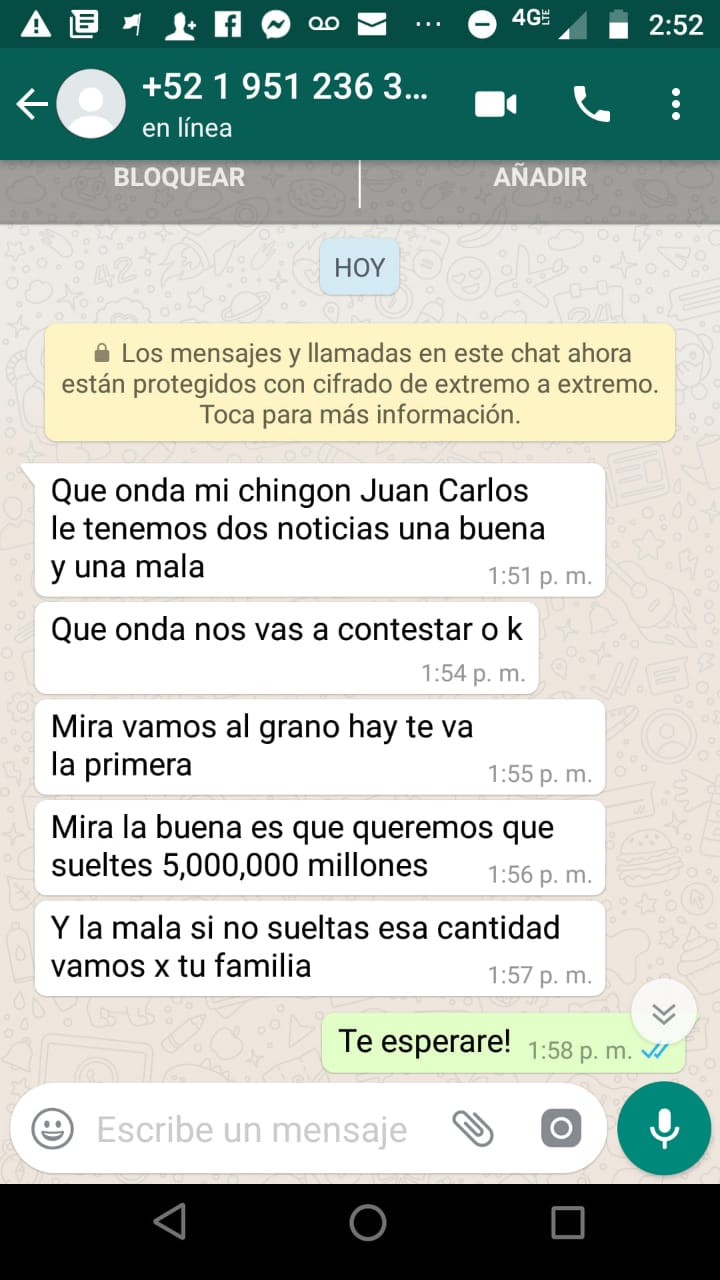Open the encryption info notice

click(360, 383)
